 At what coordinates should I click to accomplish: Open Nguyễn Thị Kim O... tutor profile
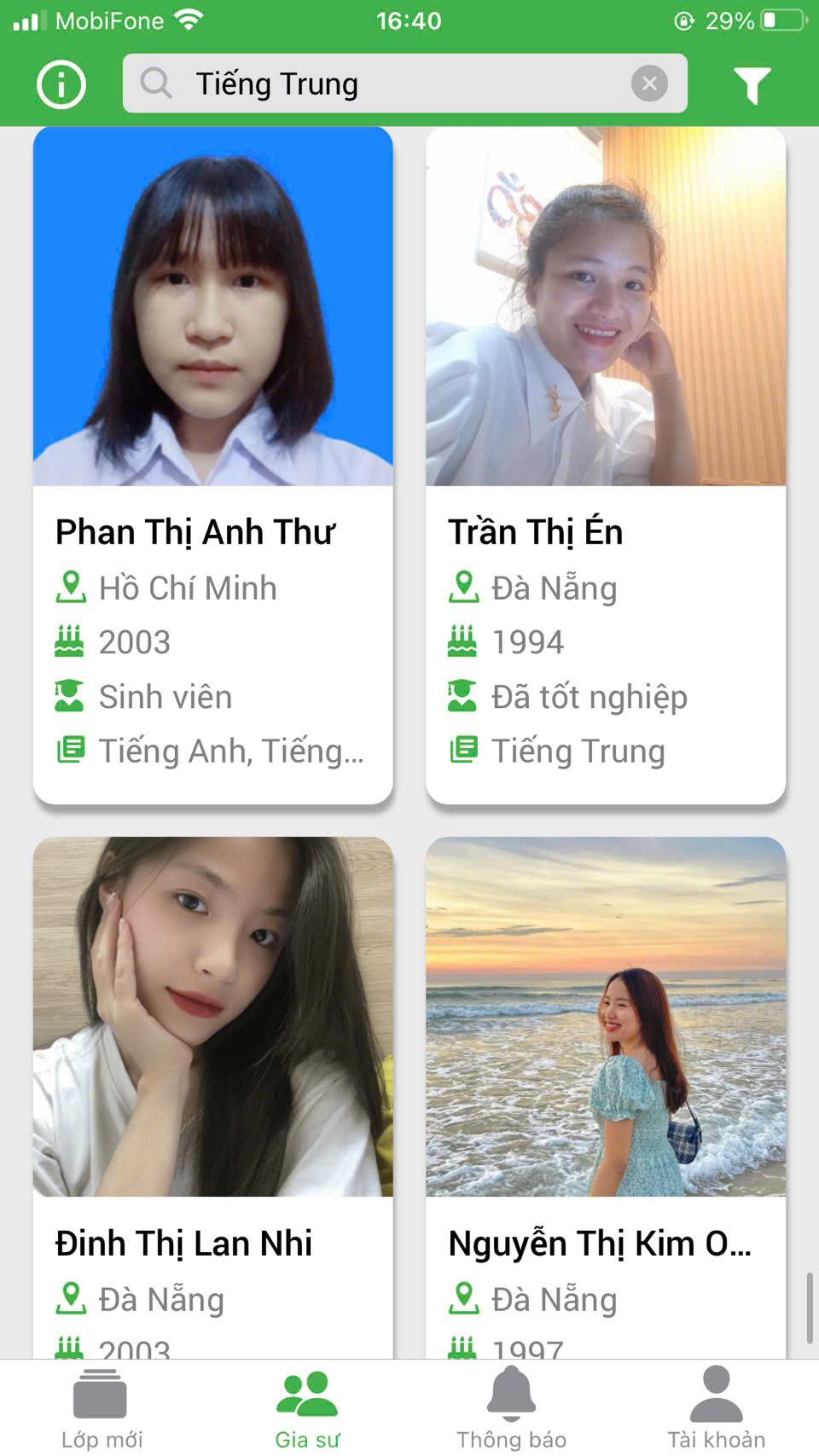coord(605,1096)
